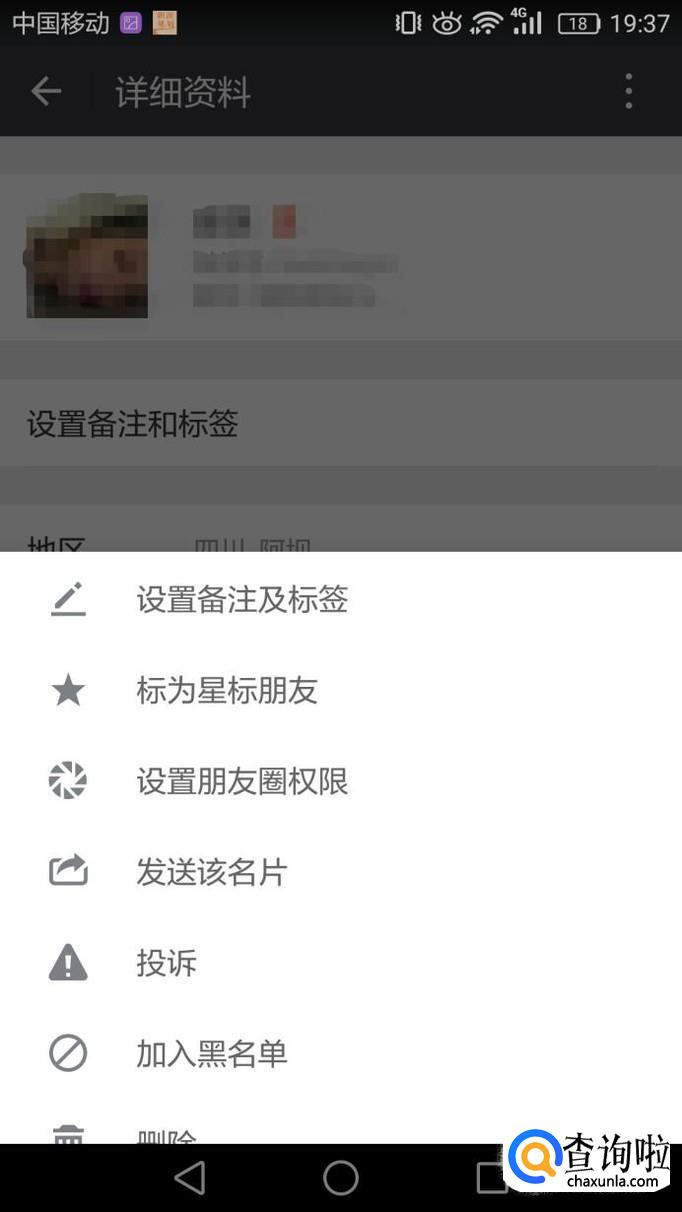Select 设置备注及标签 in the bottom menu
The height and width of the screenshot is (1212, 682).
[242, 600]
